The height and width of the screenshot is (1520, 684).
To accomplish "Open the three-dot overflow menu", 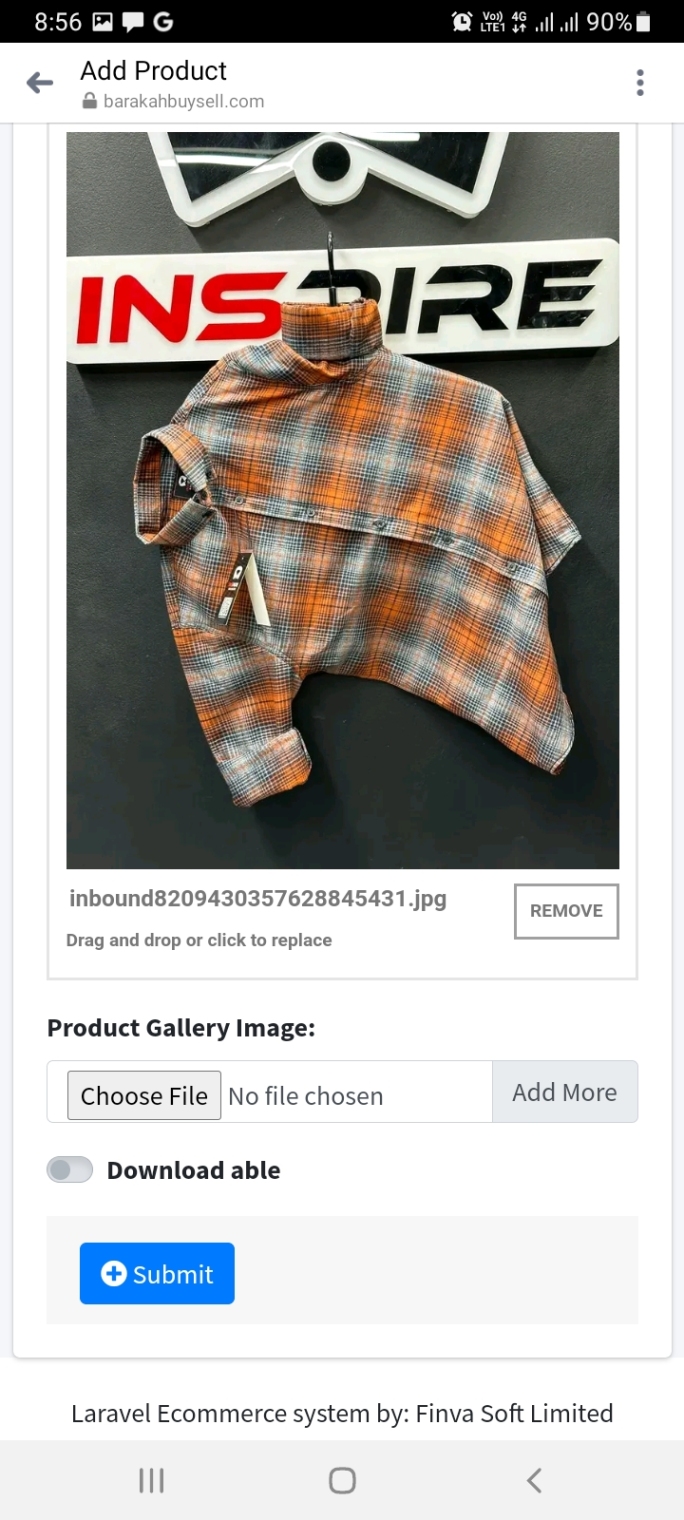I will click(640, 83).
